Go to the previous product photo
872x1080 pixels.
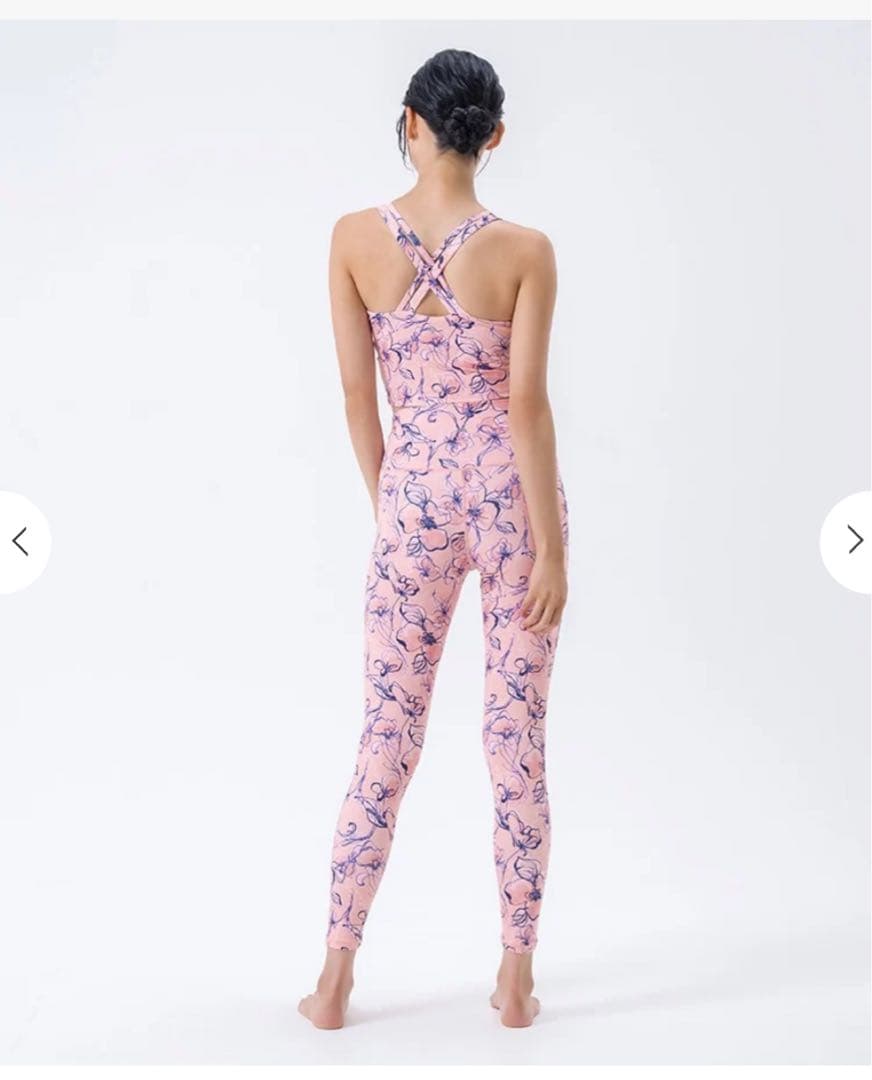click(20, 542)
